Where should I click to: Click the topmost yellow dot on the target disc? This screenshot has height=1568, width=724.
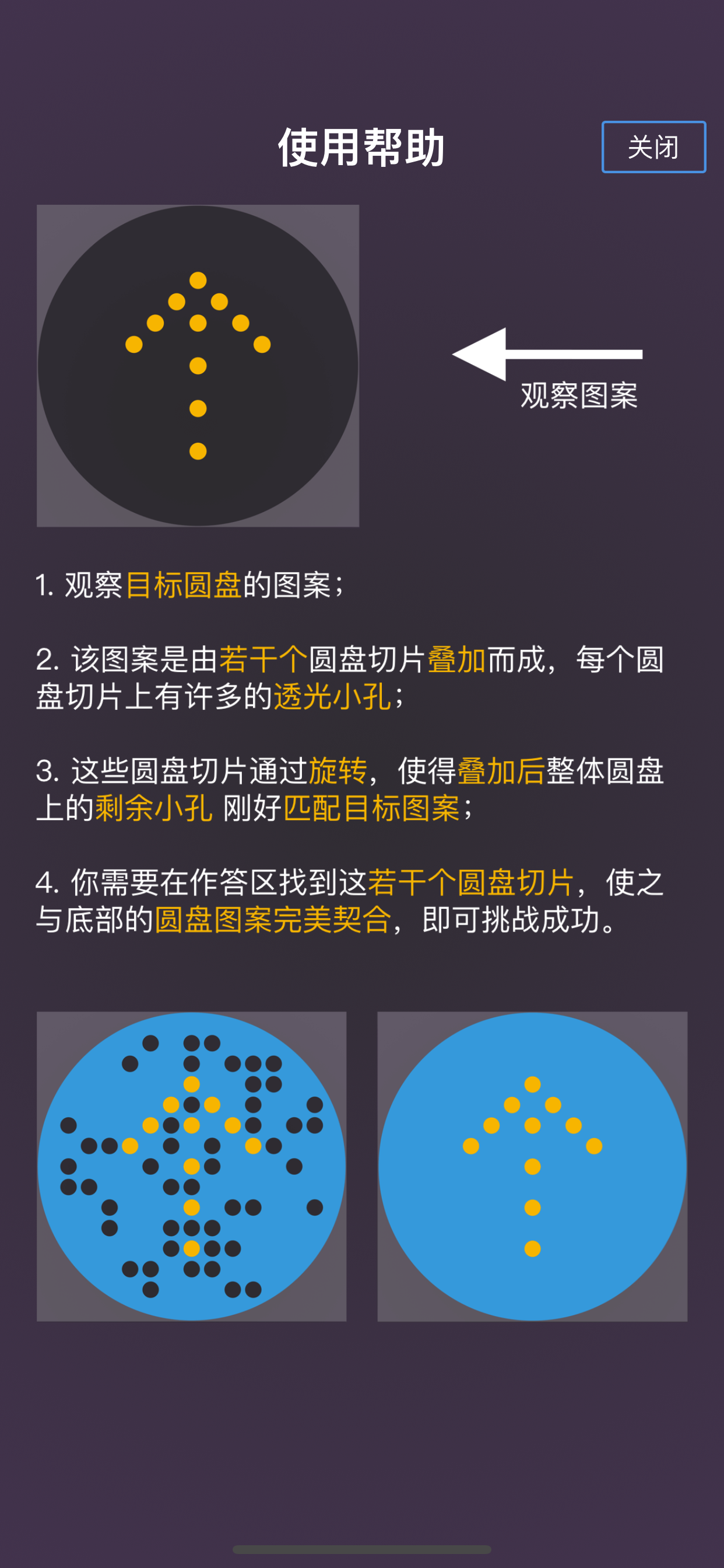pos(196,281)
